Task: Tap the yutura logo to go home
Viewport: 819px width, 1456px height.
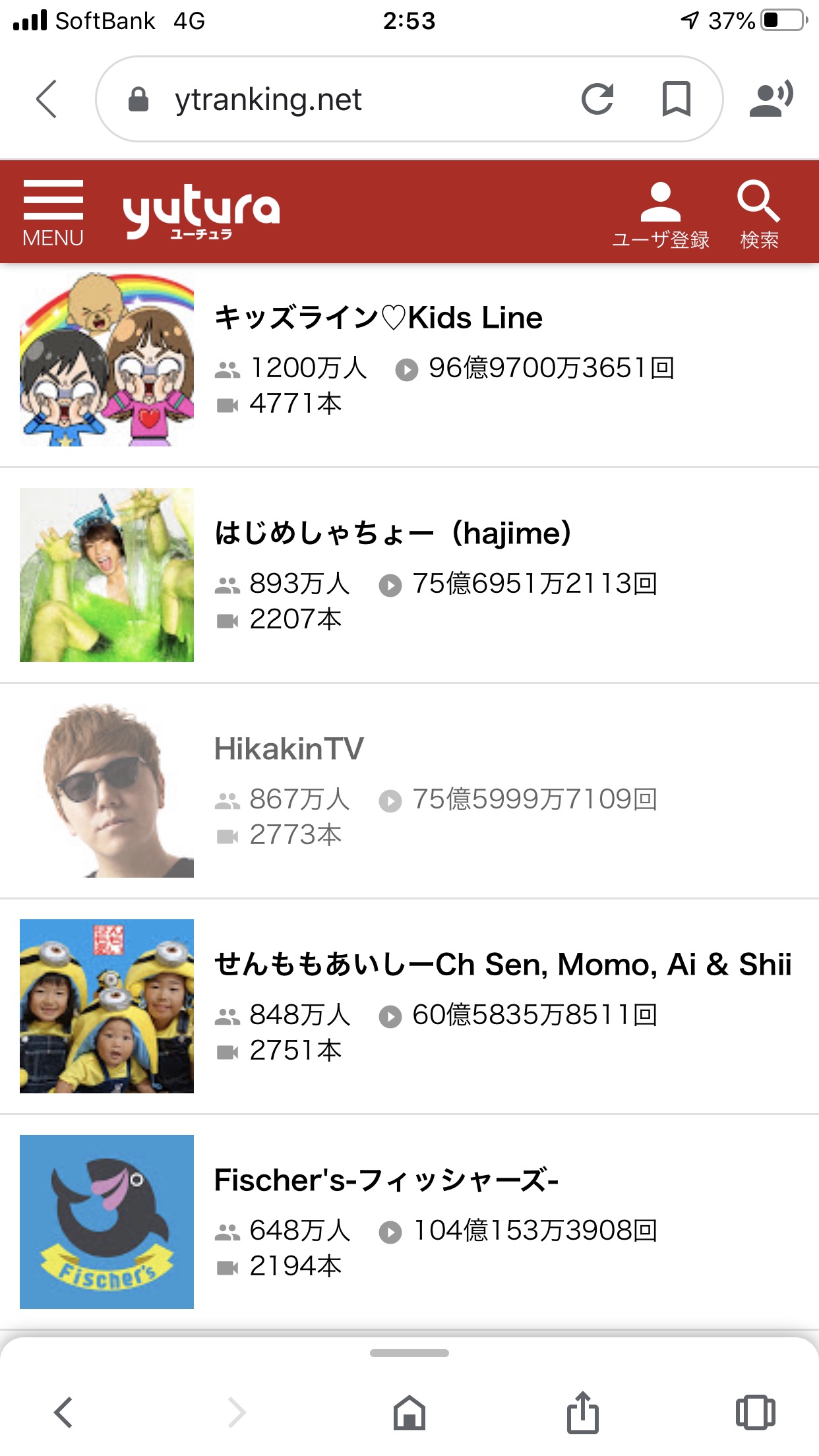Action: pyautogui.click(x=201, y=212)
